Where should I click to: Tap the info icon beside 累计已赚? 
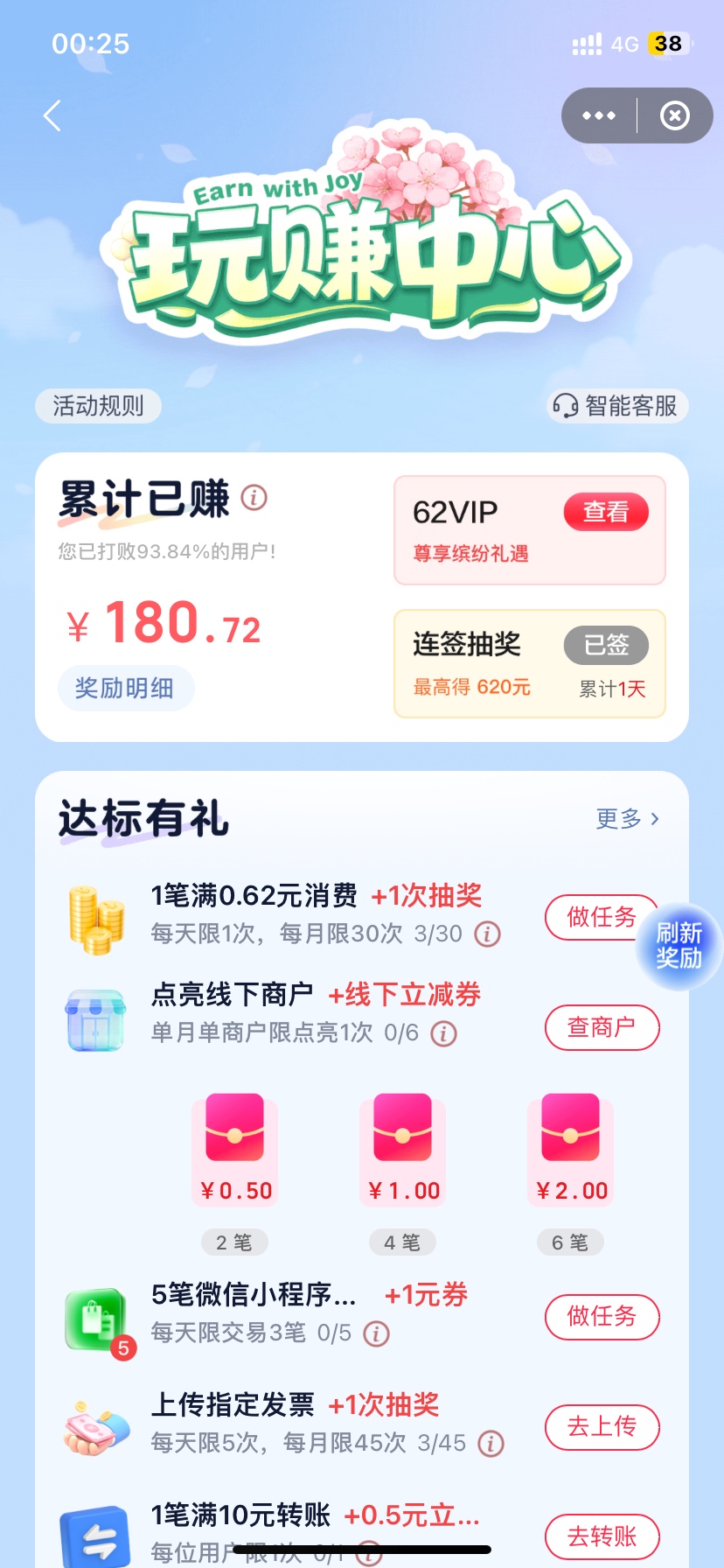(x=254, y=497)
